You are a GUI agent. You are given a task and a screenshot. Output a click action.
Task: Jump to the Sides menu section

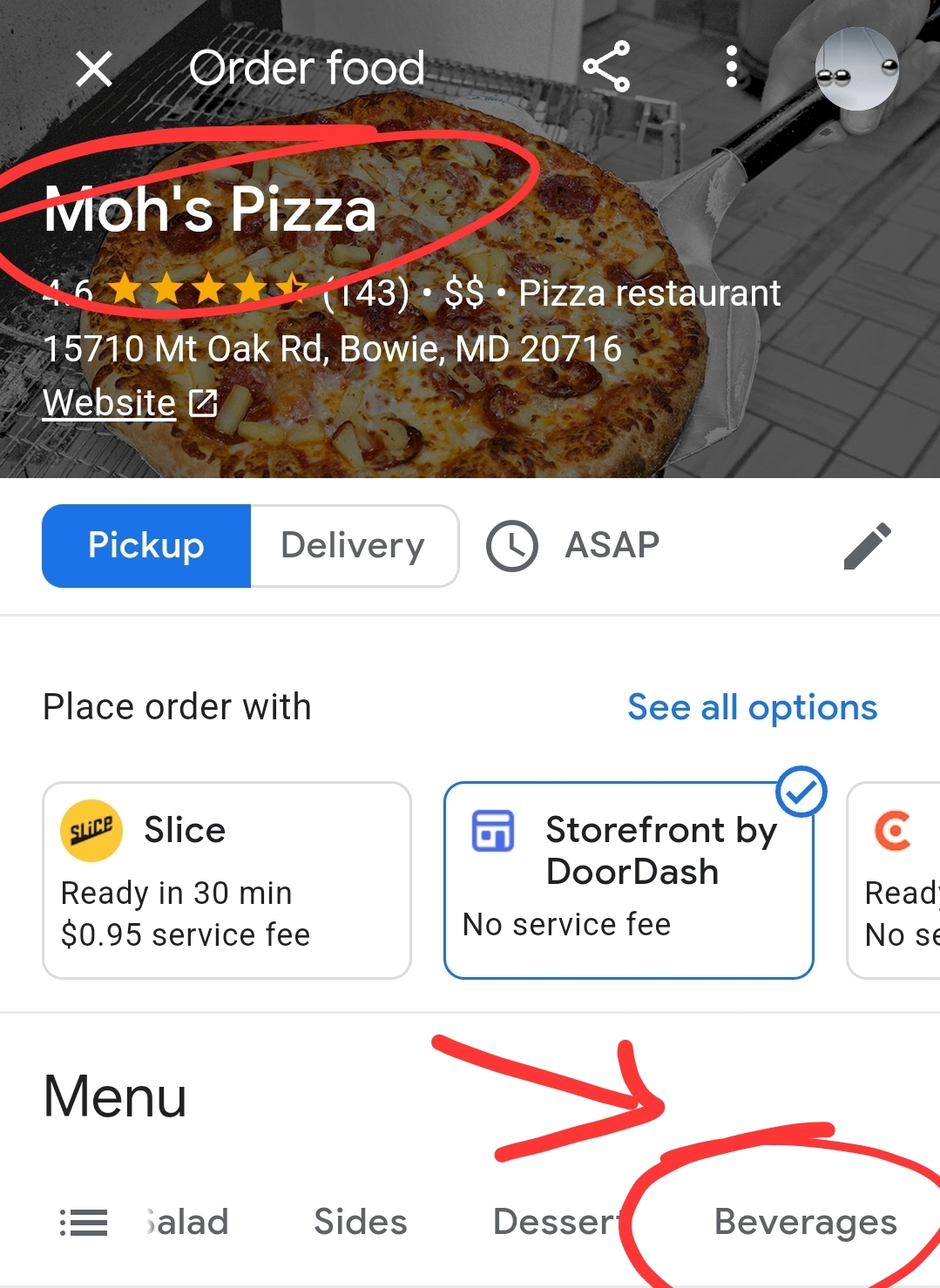pyautogui.click(x=361, y=1223)
